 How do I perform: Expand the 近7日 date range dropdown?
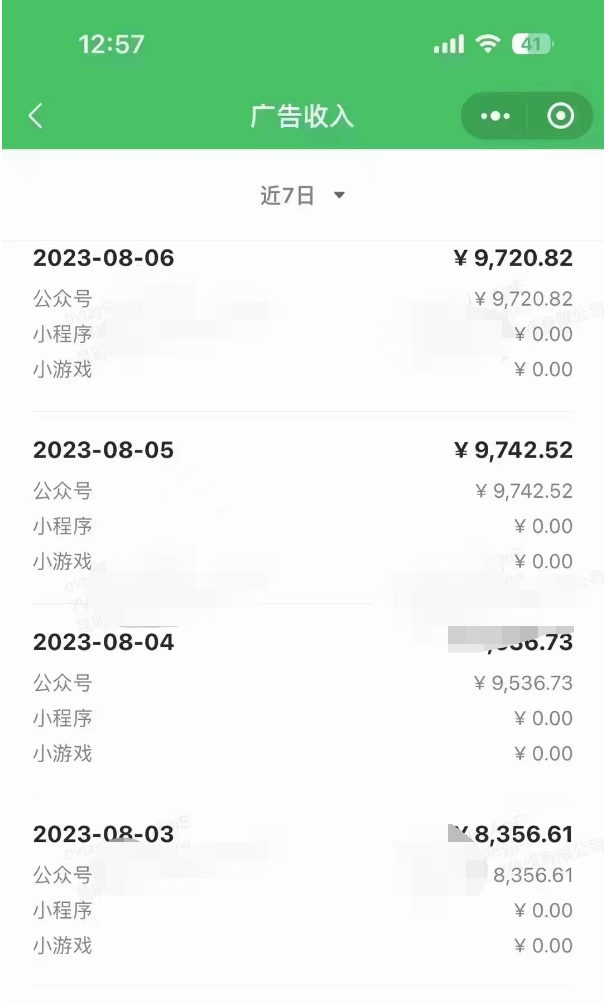(x=302, y=196)
